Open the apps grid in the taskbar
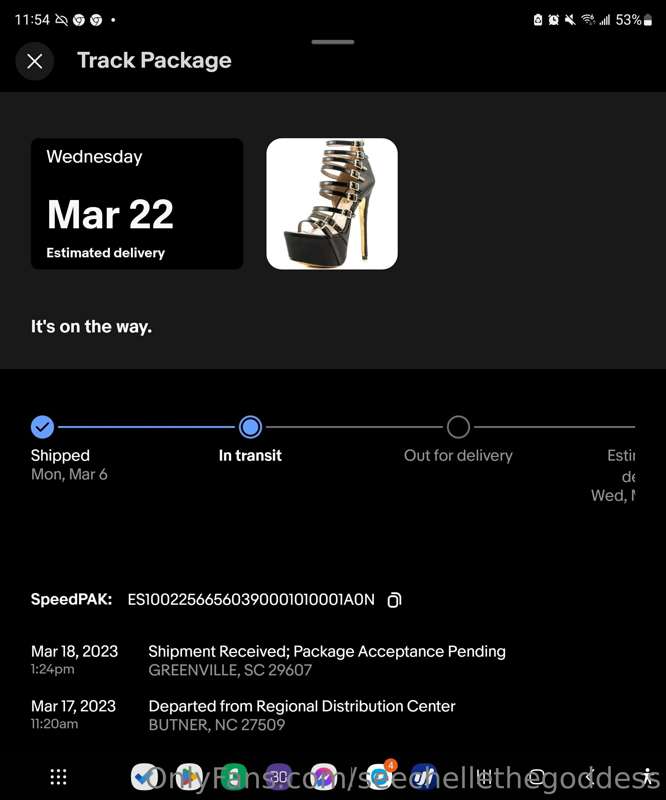The image size is (666, 800). 59,777
